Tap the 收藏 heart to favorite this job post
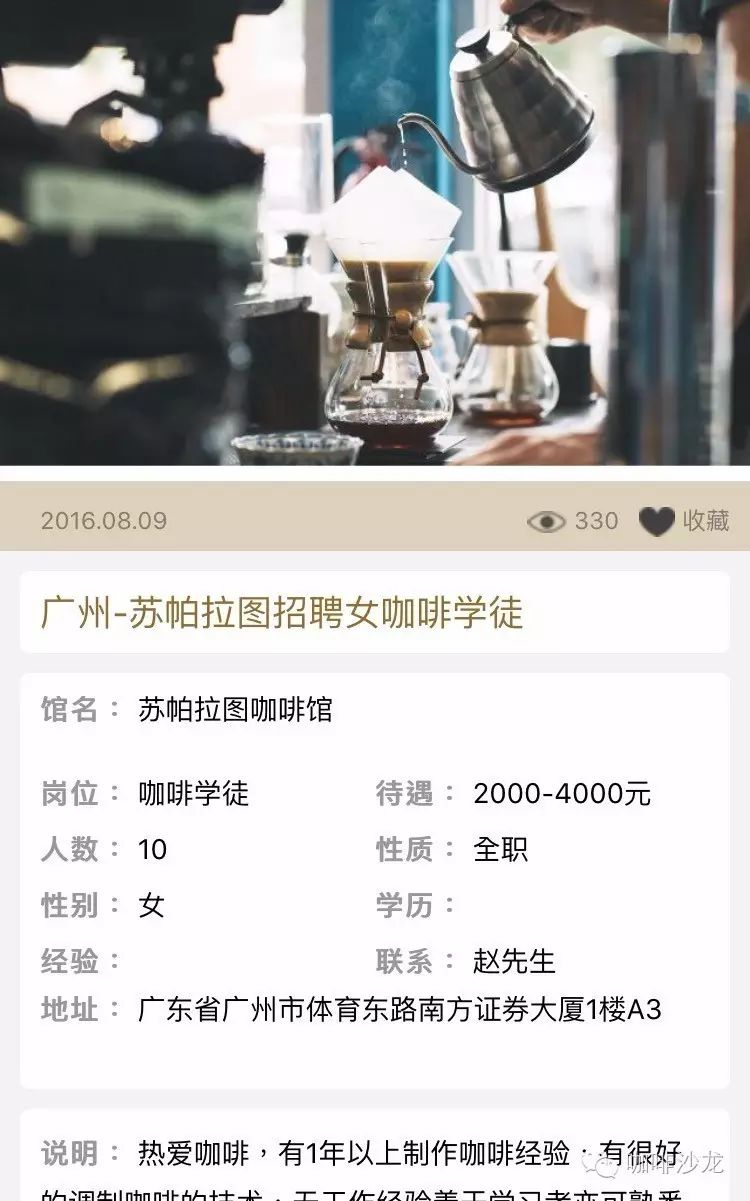 (657, 521)
